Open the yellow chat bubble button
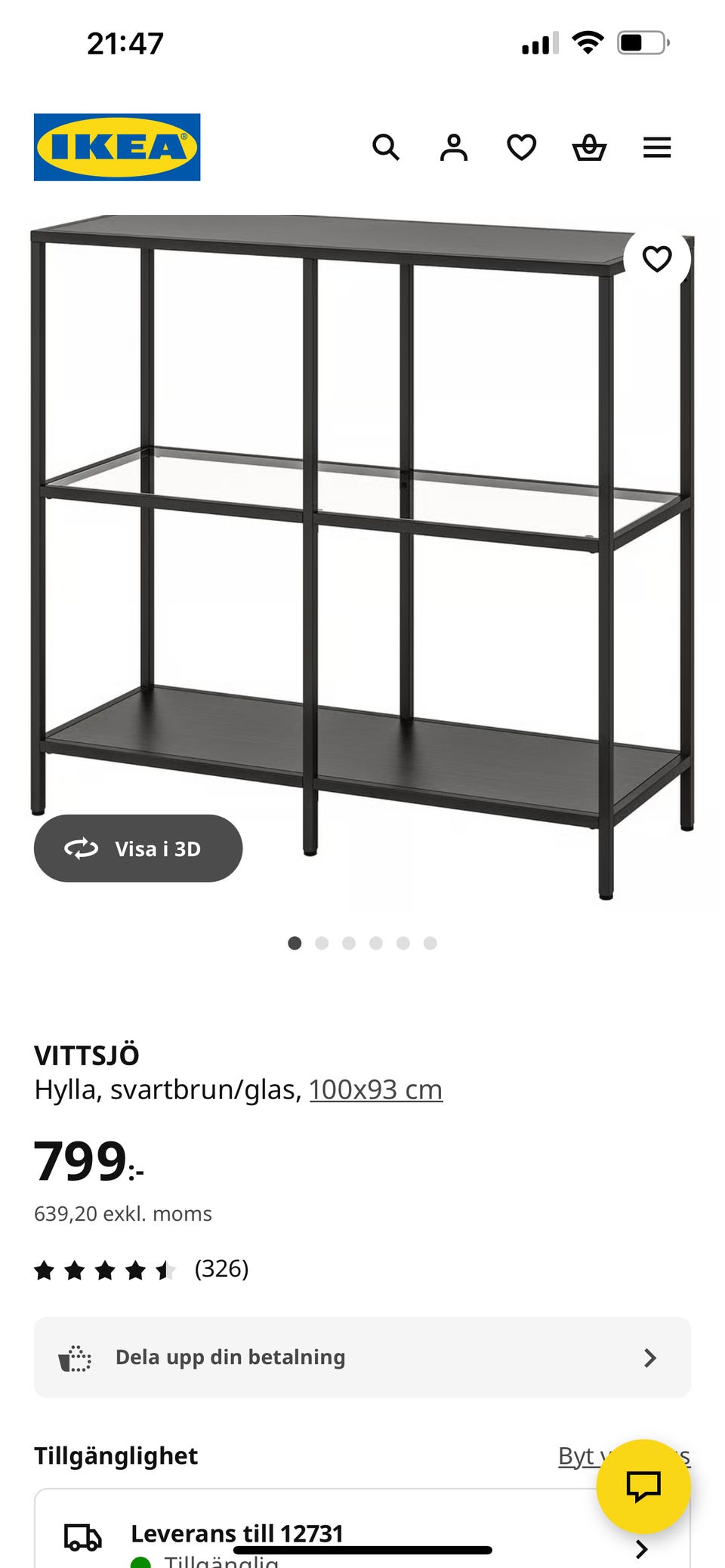Image resolution: width=725 pixels, height=1568 pixels. tap(643, 1486)
